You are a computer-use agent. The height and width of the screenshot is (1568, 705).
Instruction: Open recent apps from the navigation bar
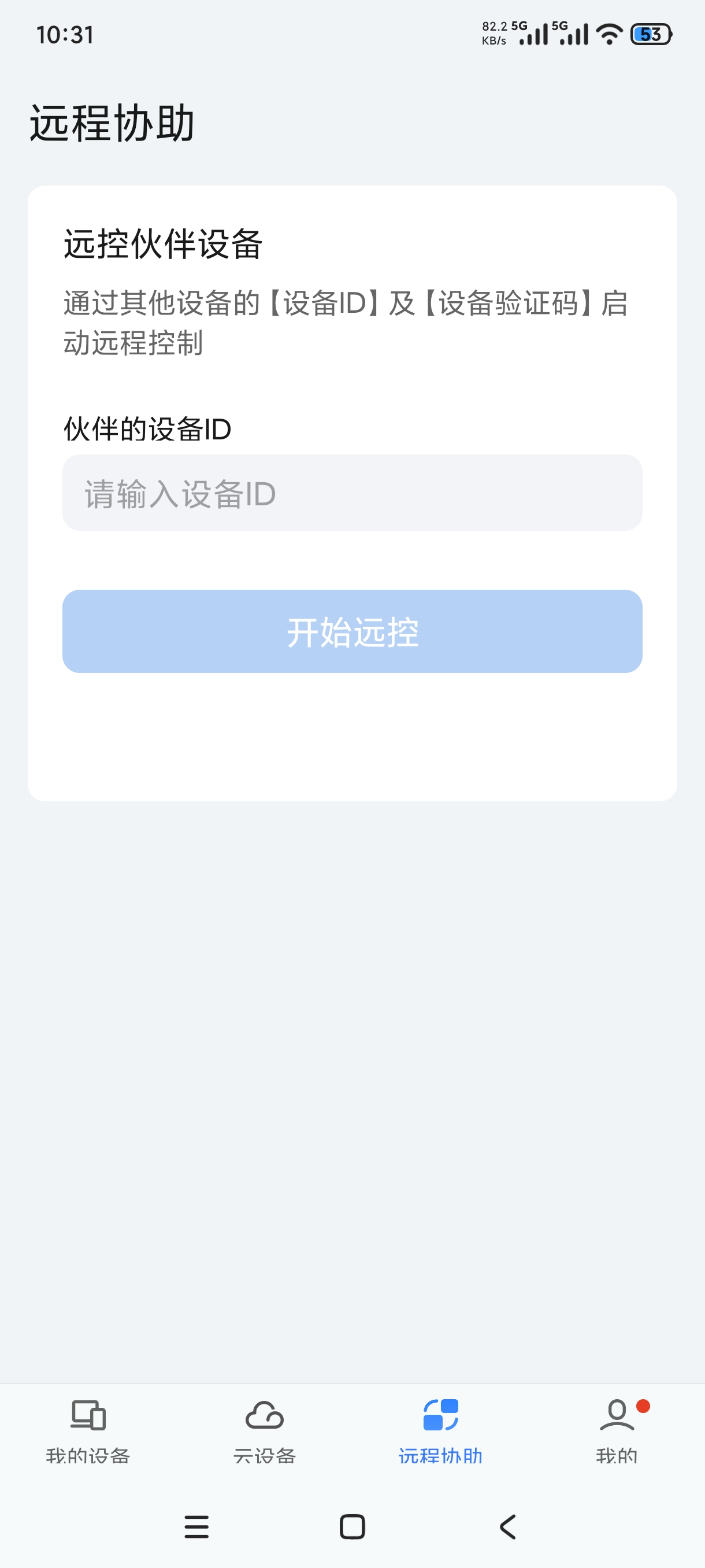click(x=196, y=1526)
